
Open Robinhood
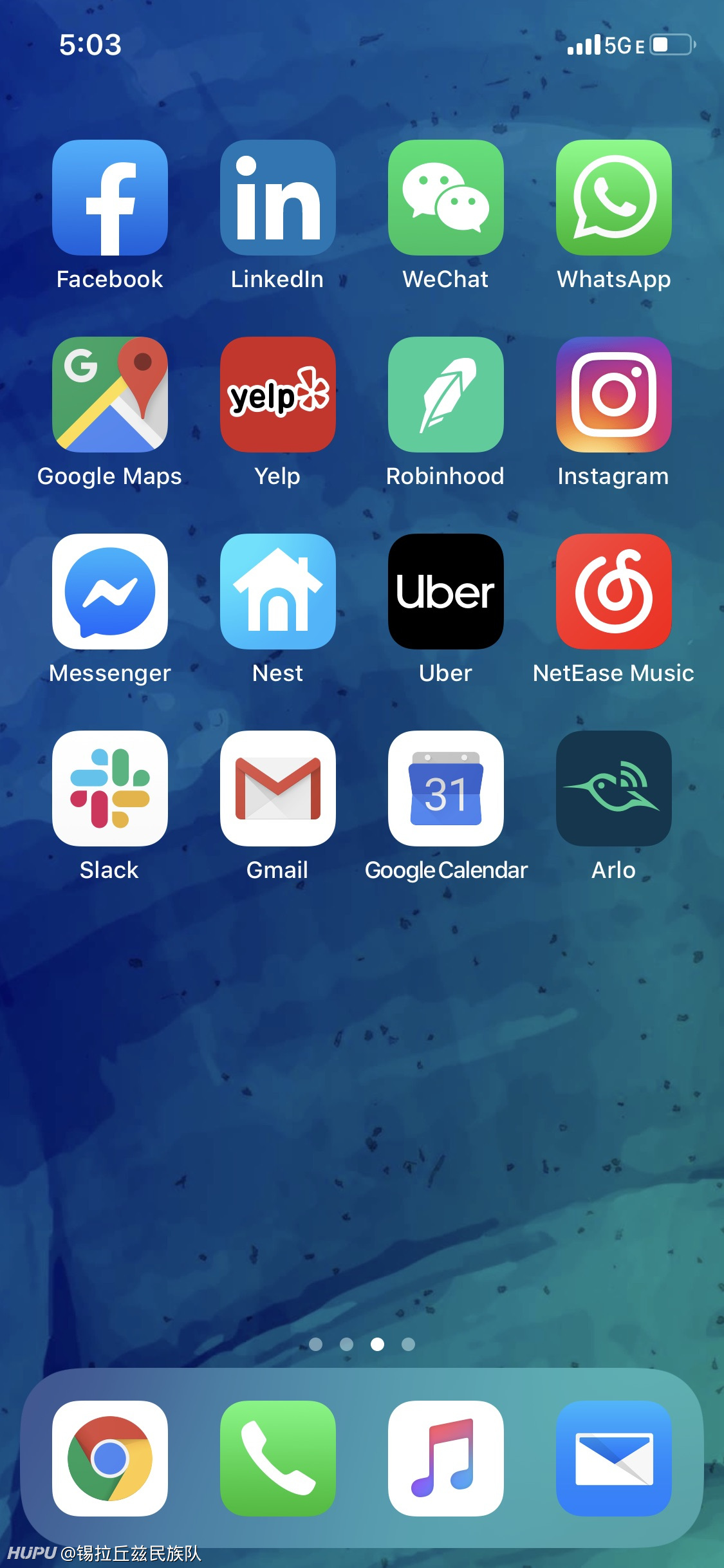pos(446,395)
